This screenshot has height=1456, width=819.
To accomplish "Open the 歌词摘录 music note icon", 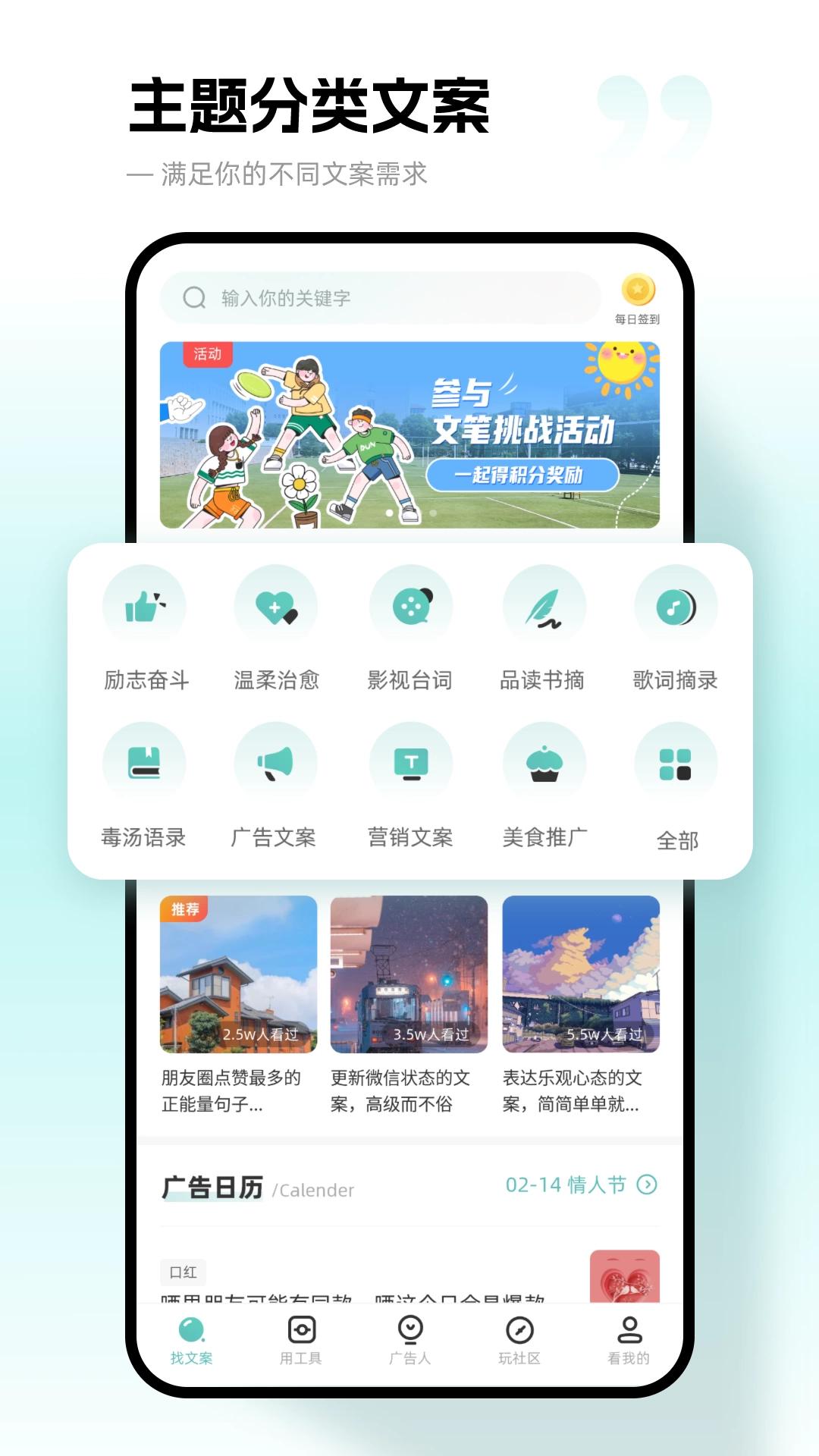I will (676, 605).
